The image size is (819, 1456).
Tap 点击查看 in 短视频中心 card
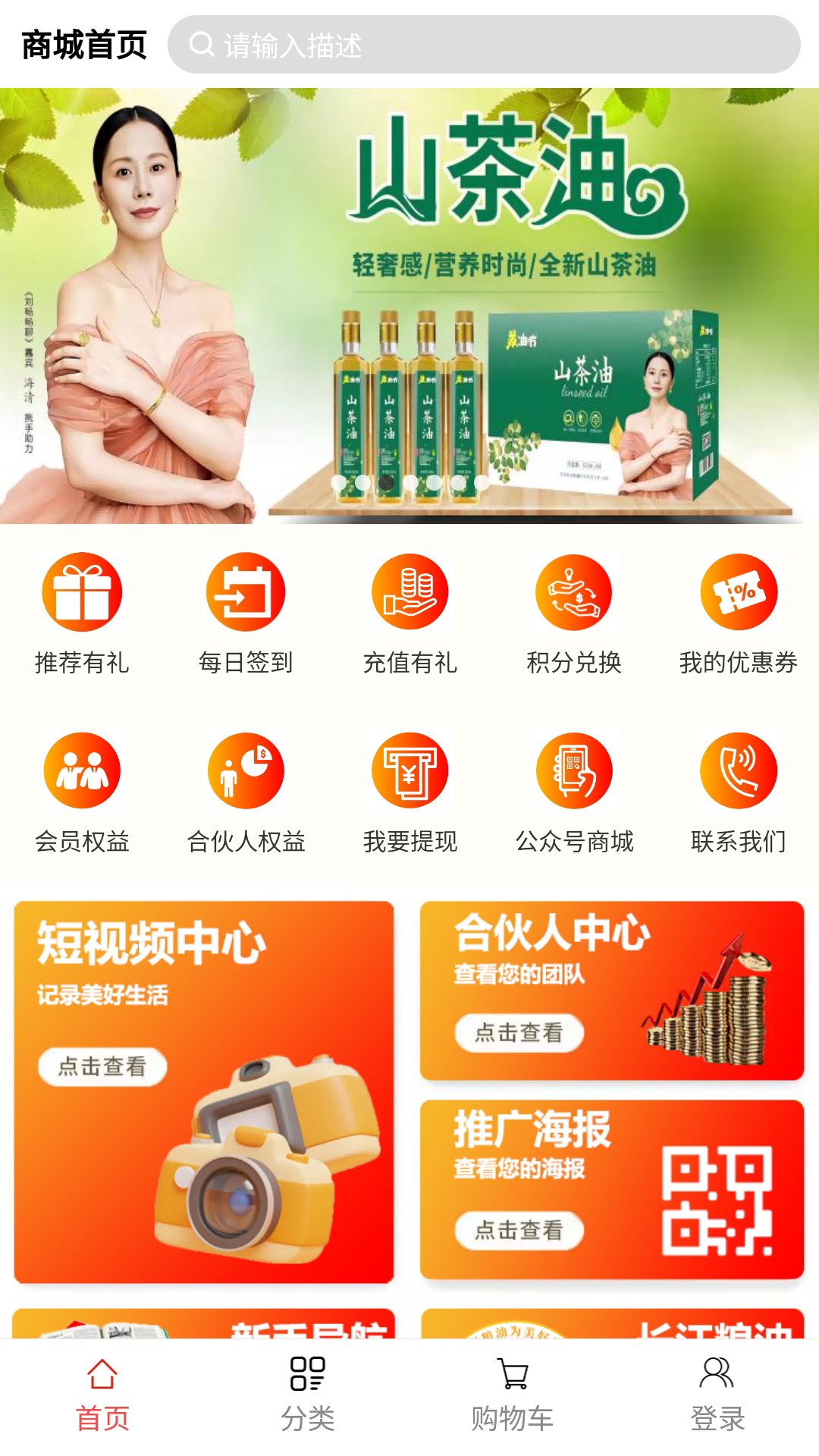101,1067
